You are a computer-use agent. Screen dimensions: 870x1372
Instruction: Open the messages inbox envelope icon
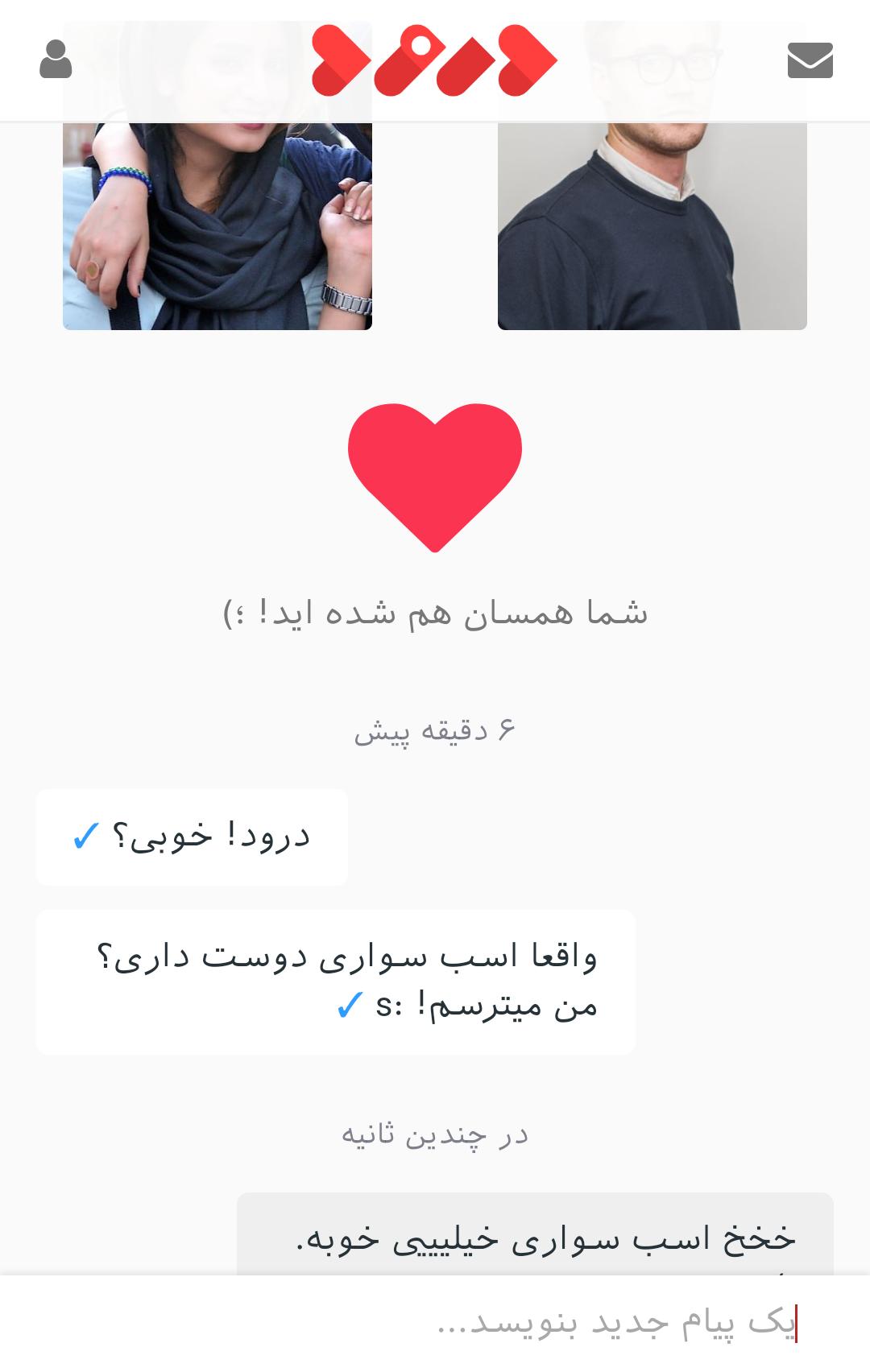(810, 60)
